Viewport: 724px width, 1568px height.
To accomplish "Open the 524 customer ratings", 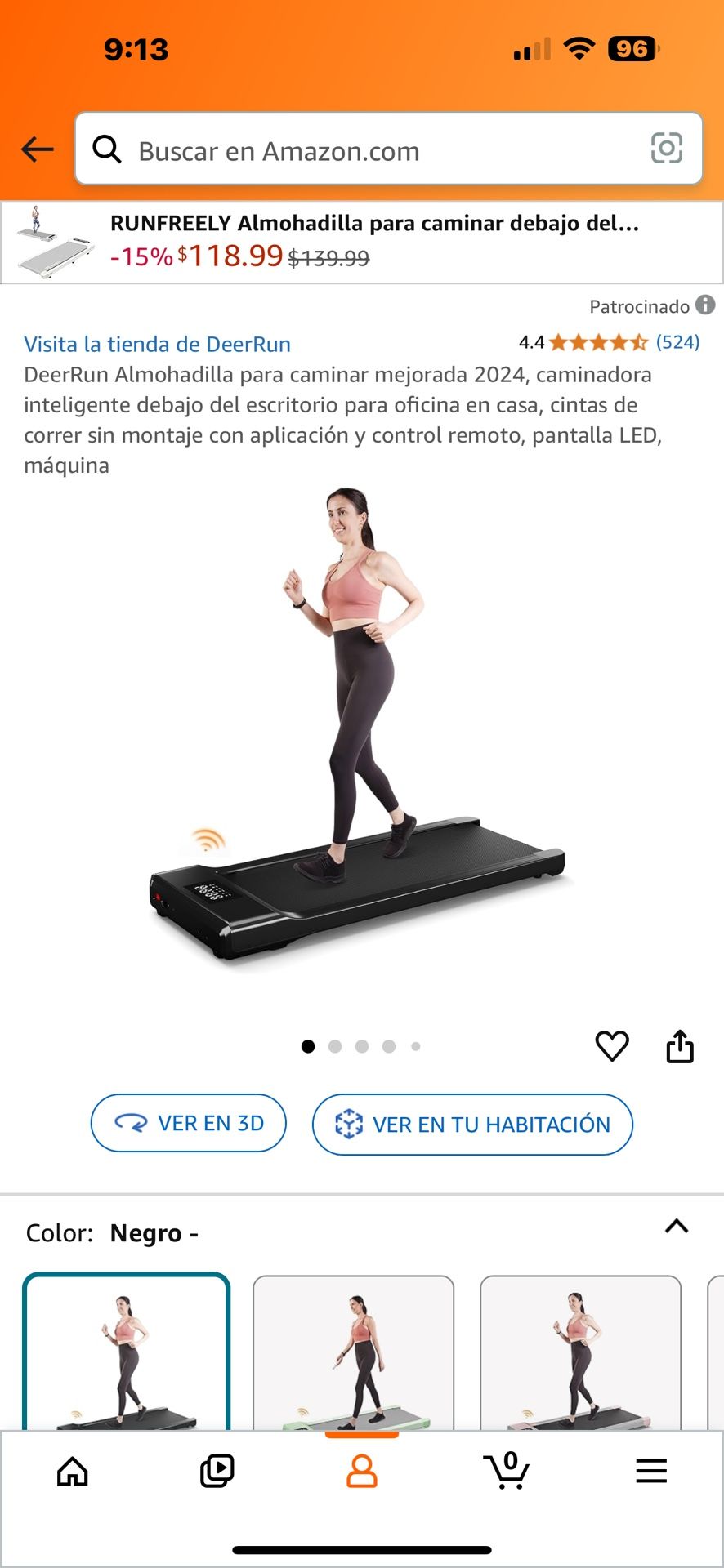I will pos(677,342).
